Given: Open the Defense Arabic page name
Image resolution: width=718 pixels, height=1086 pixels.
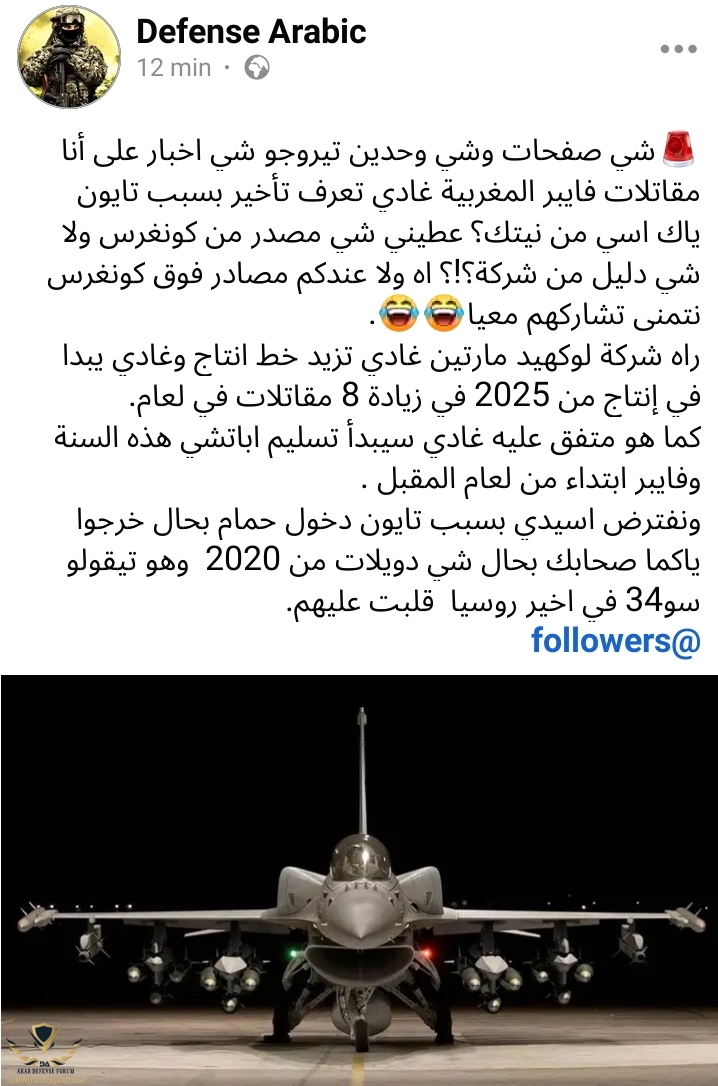Looking at the screenshot, I should [251, 33].
